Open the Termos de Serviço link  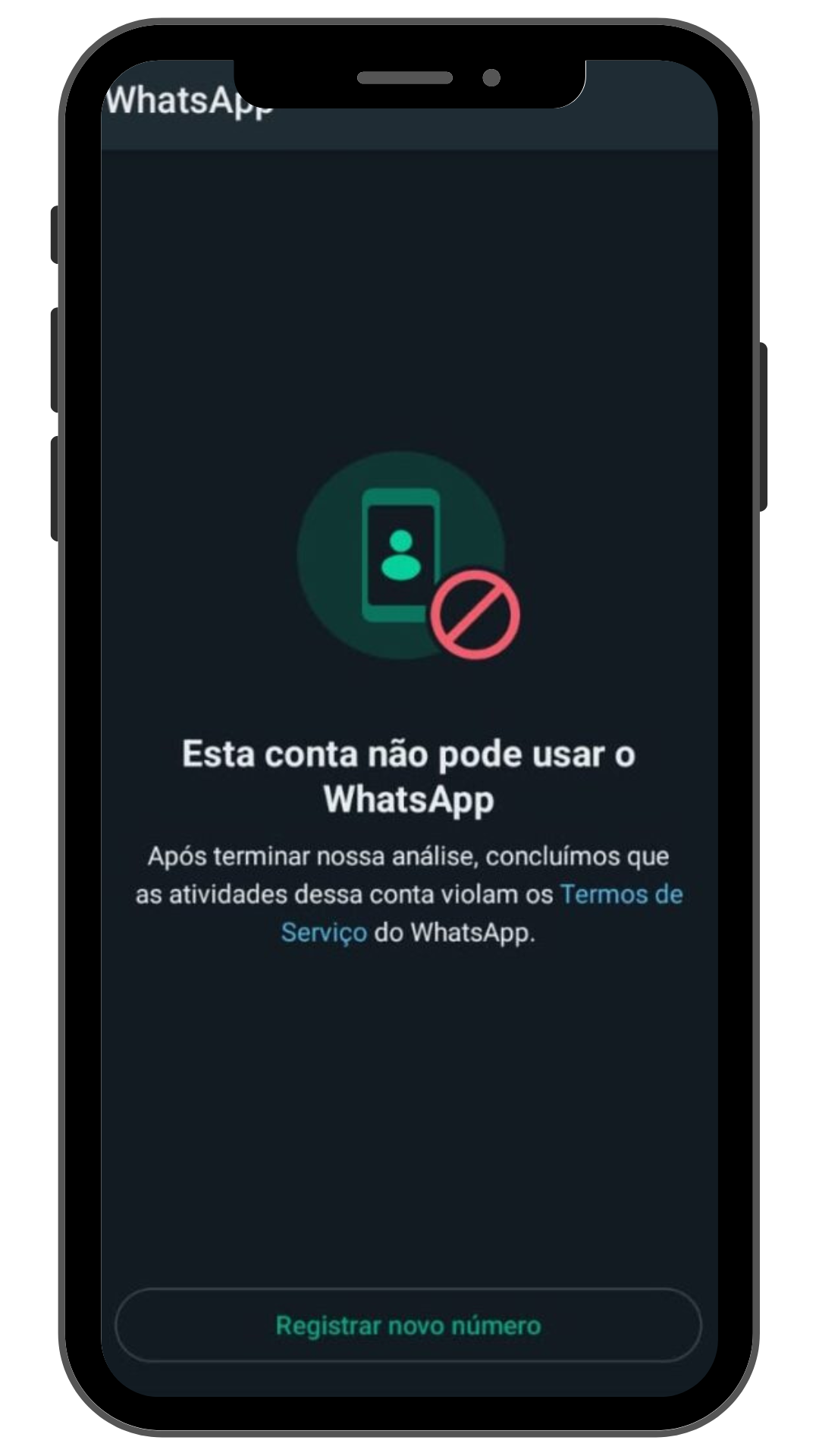click(620, 894)
